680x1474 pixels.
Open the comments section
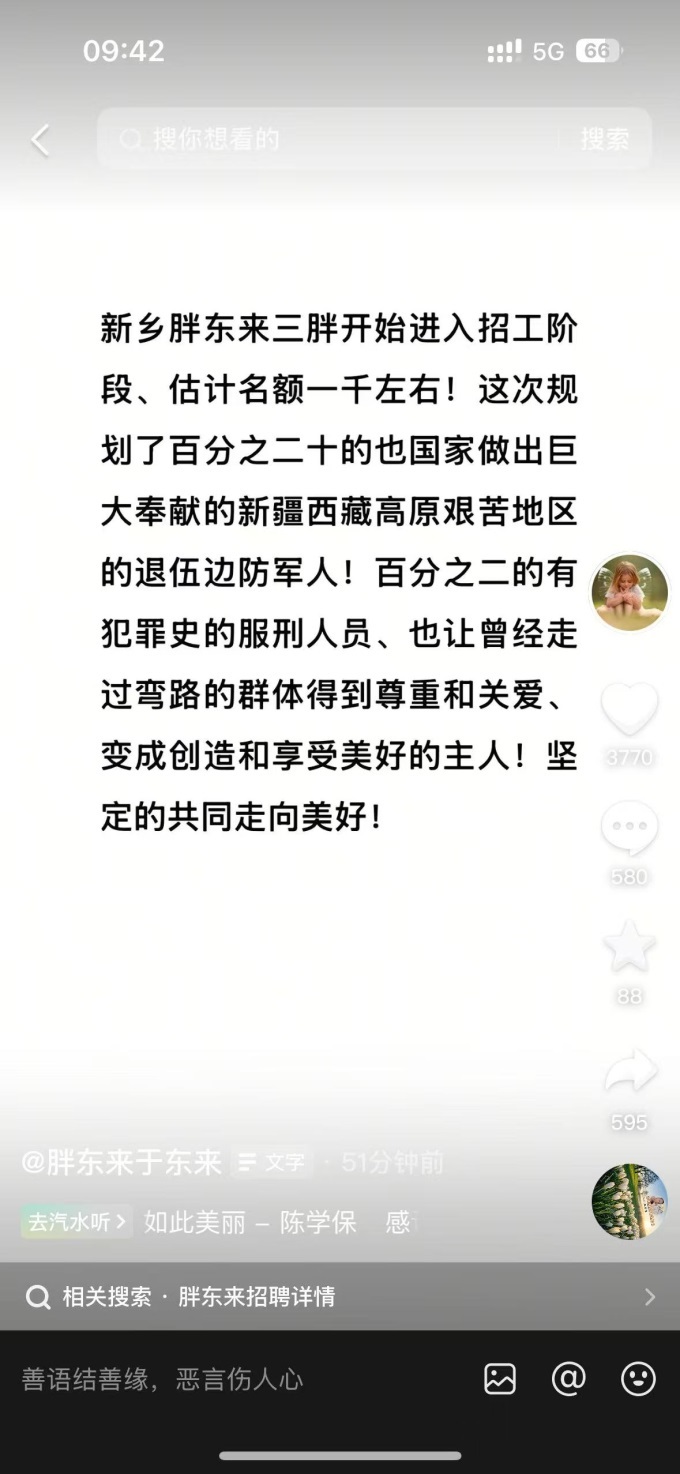[x=629, y=830]
